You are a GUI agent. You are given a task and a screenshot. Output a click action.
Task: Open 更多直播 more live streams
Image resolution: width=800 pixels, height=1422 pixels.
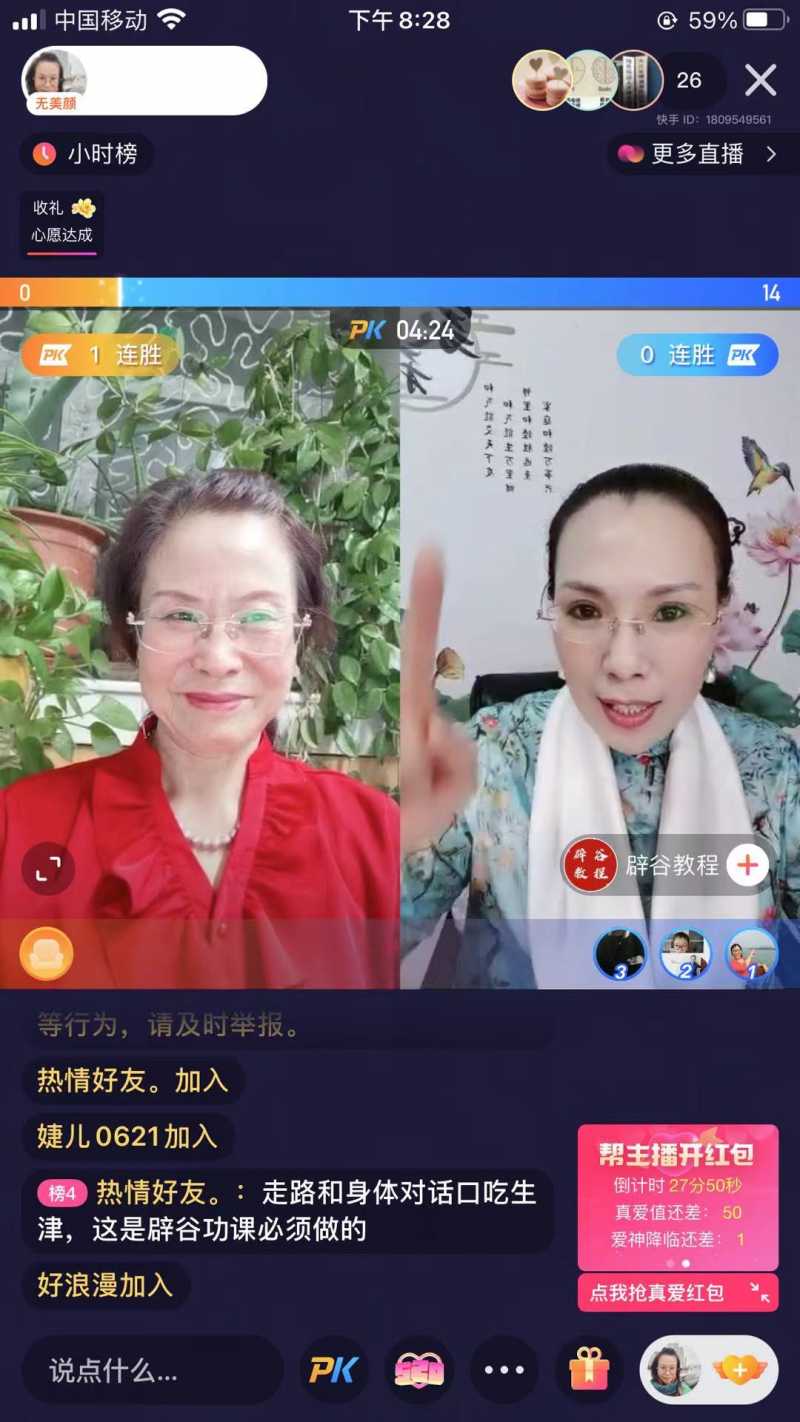pos(697,154)
